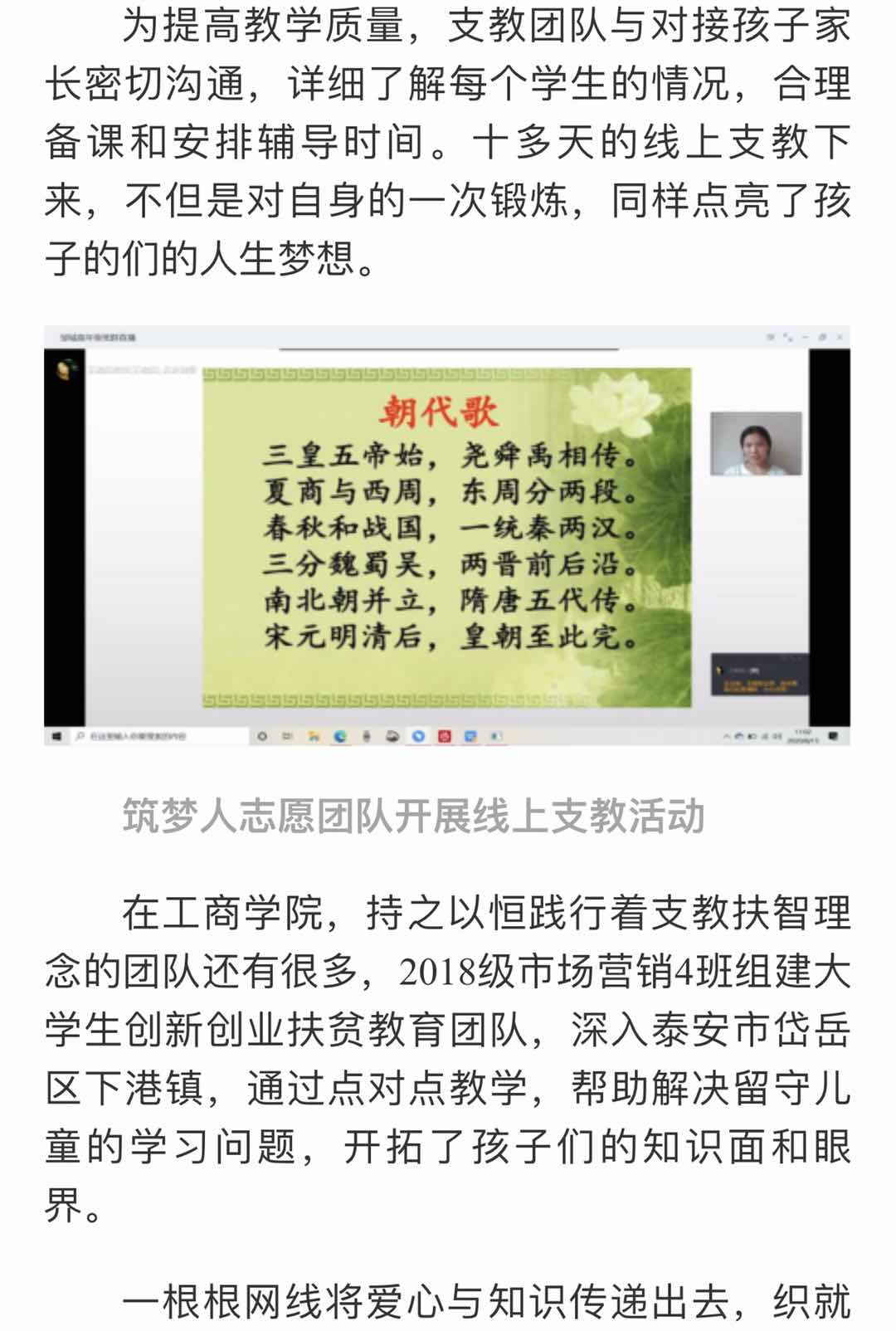896x1331 pixels.
Task: Open the 朝代歌 online class image
Action: [447, 536]
